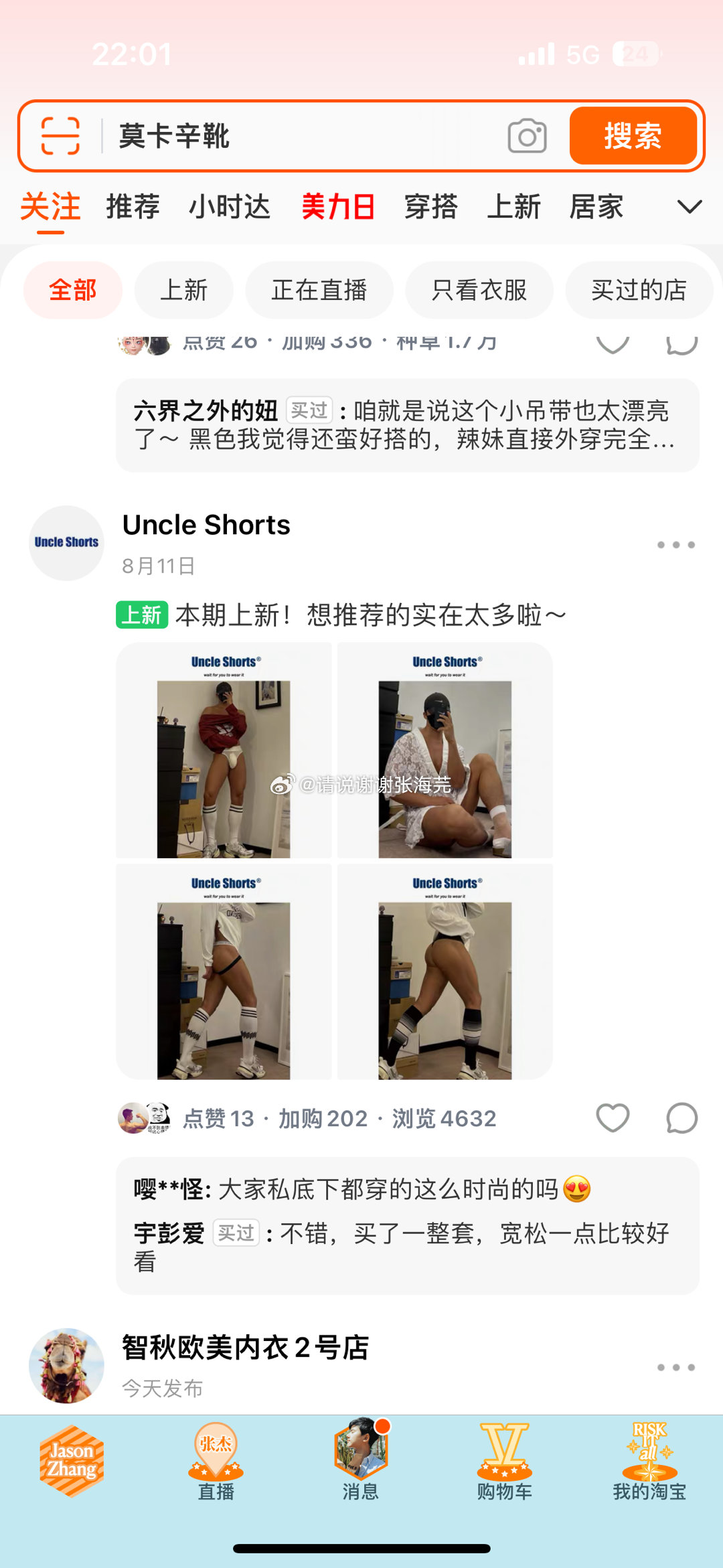Open camera image search
723x1568 pixels.
click(x=527, y=136)
